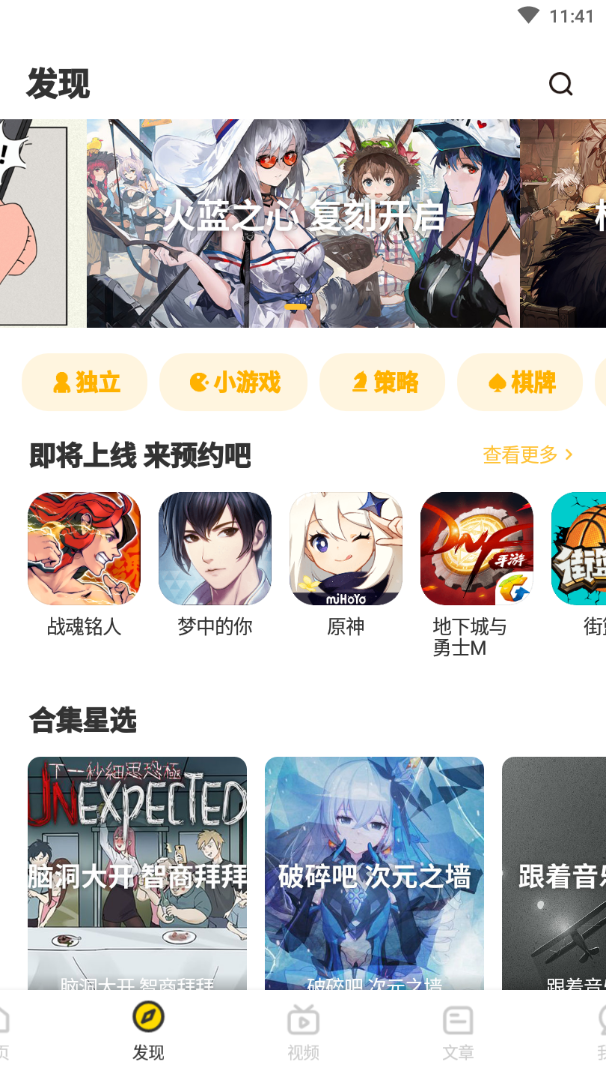Open the 破碎吧 次元之墙 collection
Viewport: 606px width, 1080px height.
(374, 873)
